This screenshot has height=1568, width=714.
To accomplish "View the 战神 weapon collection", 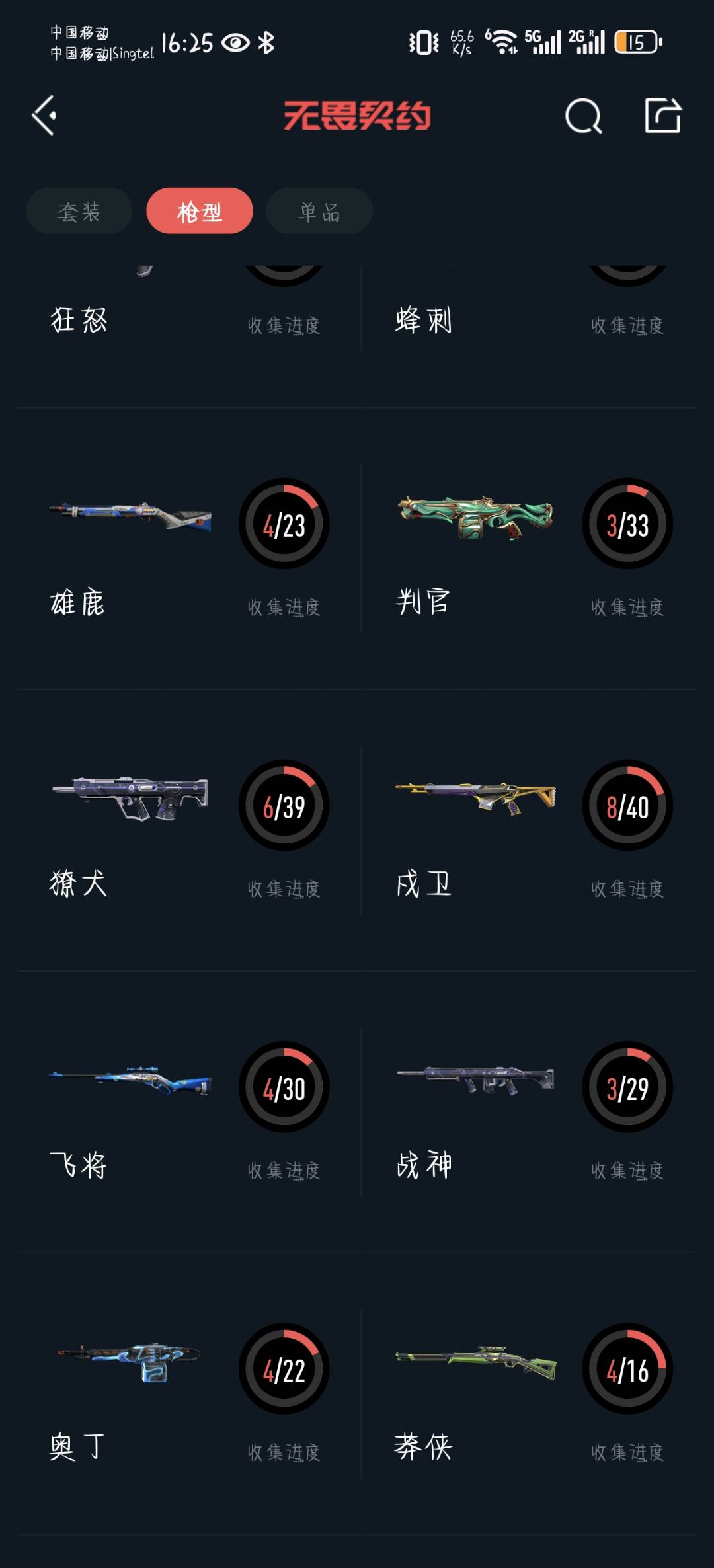I will tap(529, 1112).
